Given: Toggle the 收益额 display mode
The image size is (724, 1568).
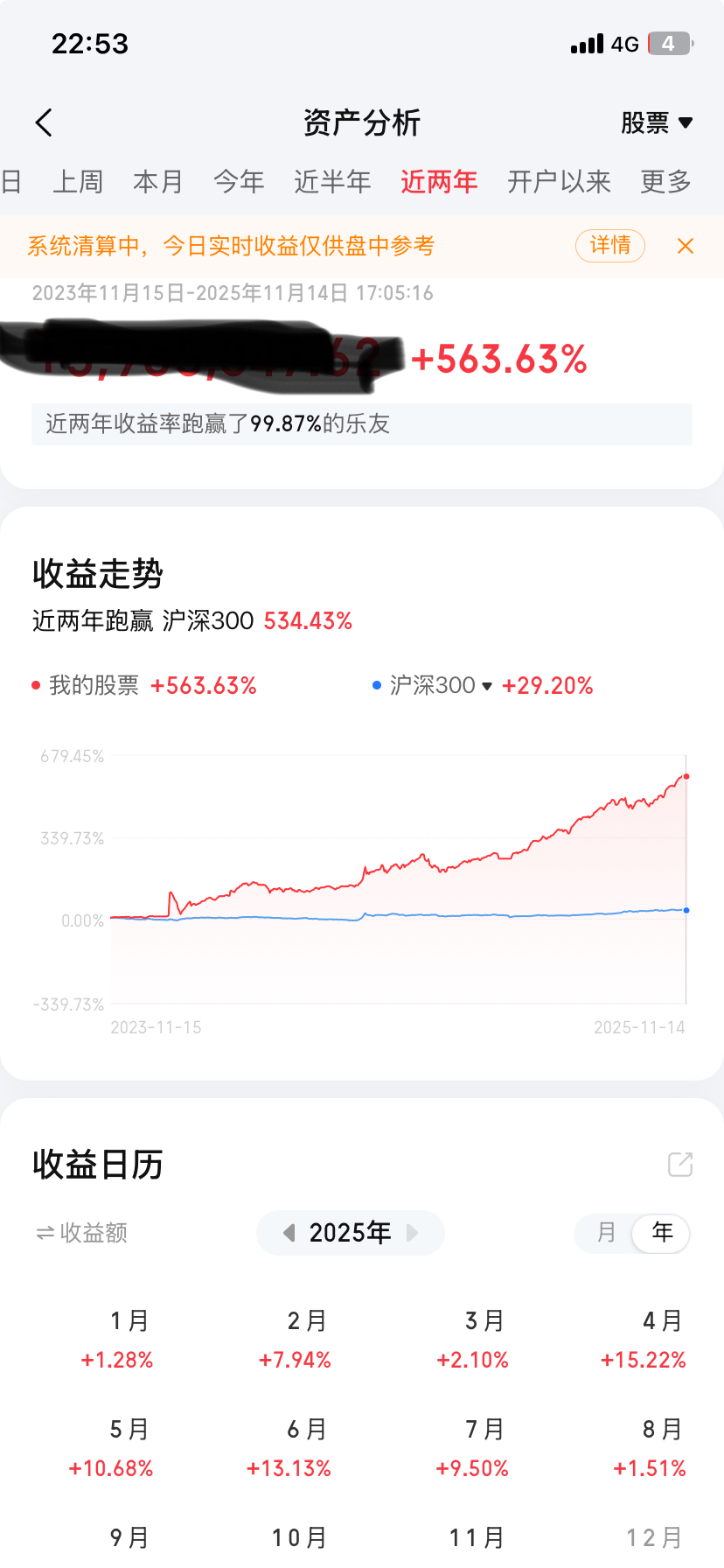Looking at the screenshot, I should (81, 1233).
